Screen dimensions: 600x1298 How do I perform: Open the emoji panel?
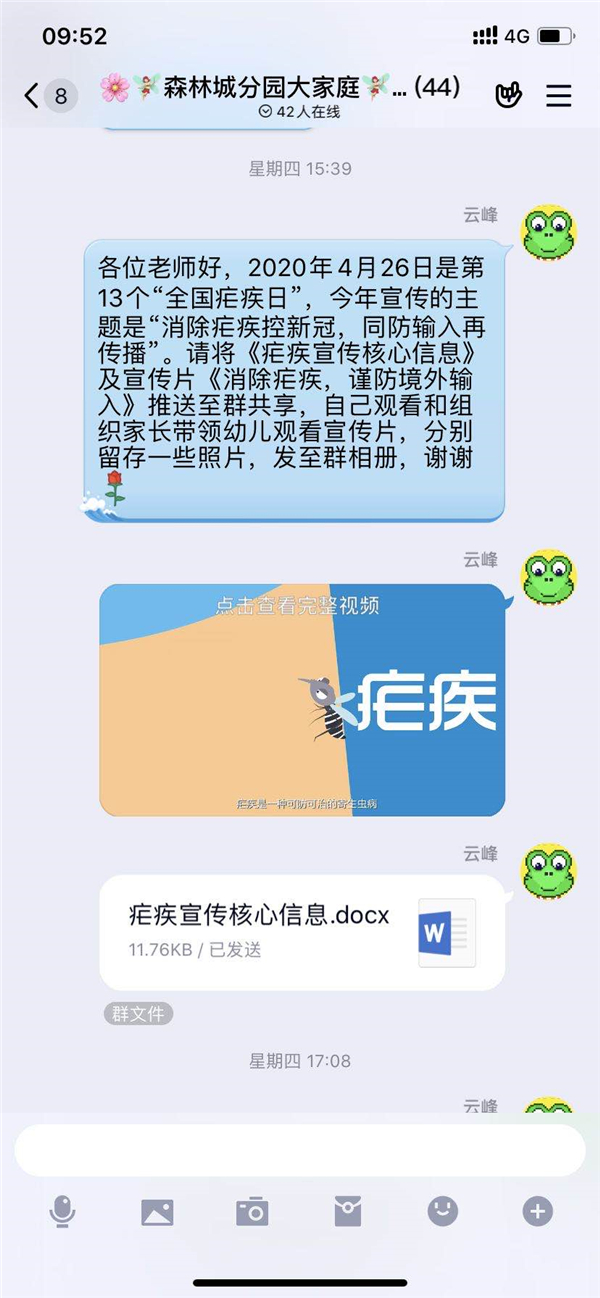(442, 1212)
